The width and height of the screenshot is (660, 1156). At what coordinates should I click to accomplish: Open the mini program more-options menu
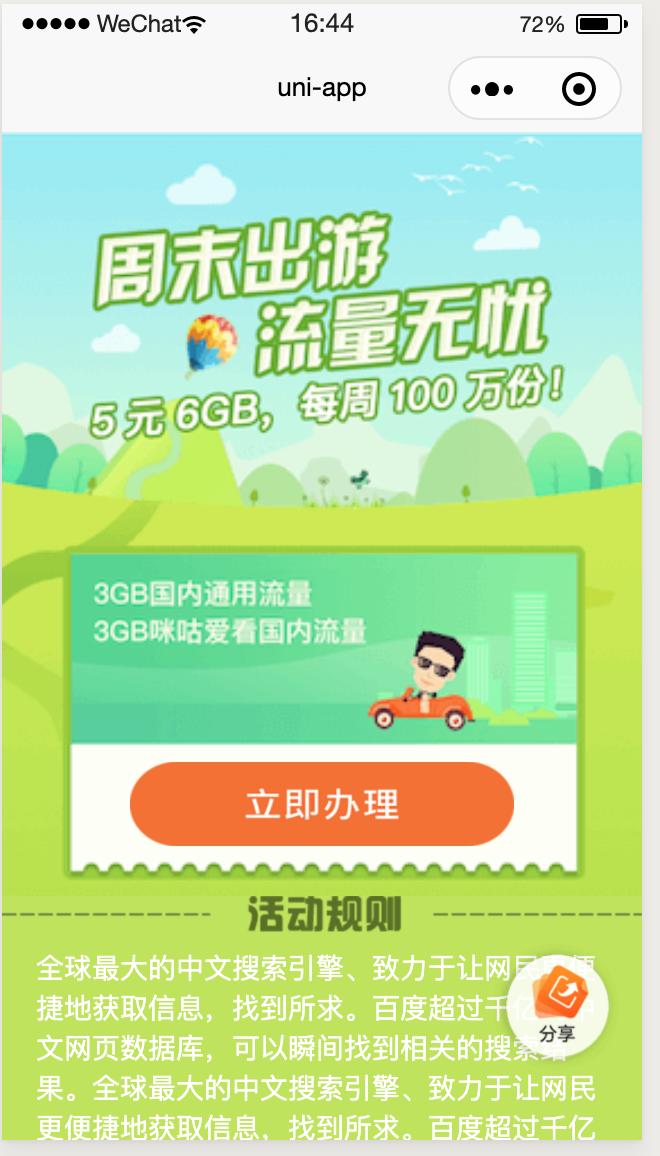tap(492, 90)
